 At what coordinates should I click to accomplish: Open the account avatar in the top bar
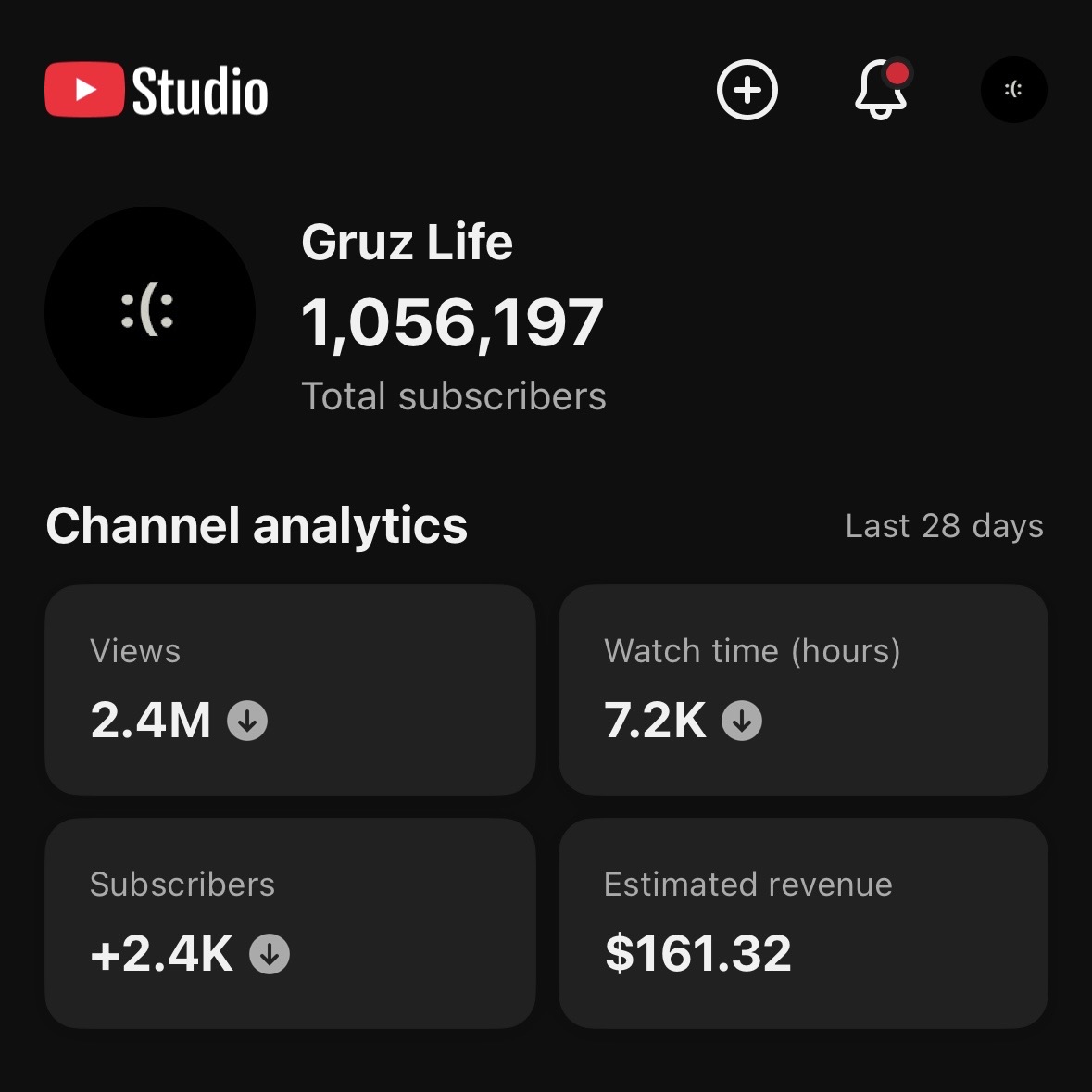click(x=1013, y=90)
